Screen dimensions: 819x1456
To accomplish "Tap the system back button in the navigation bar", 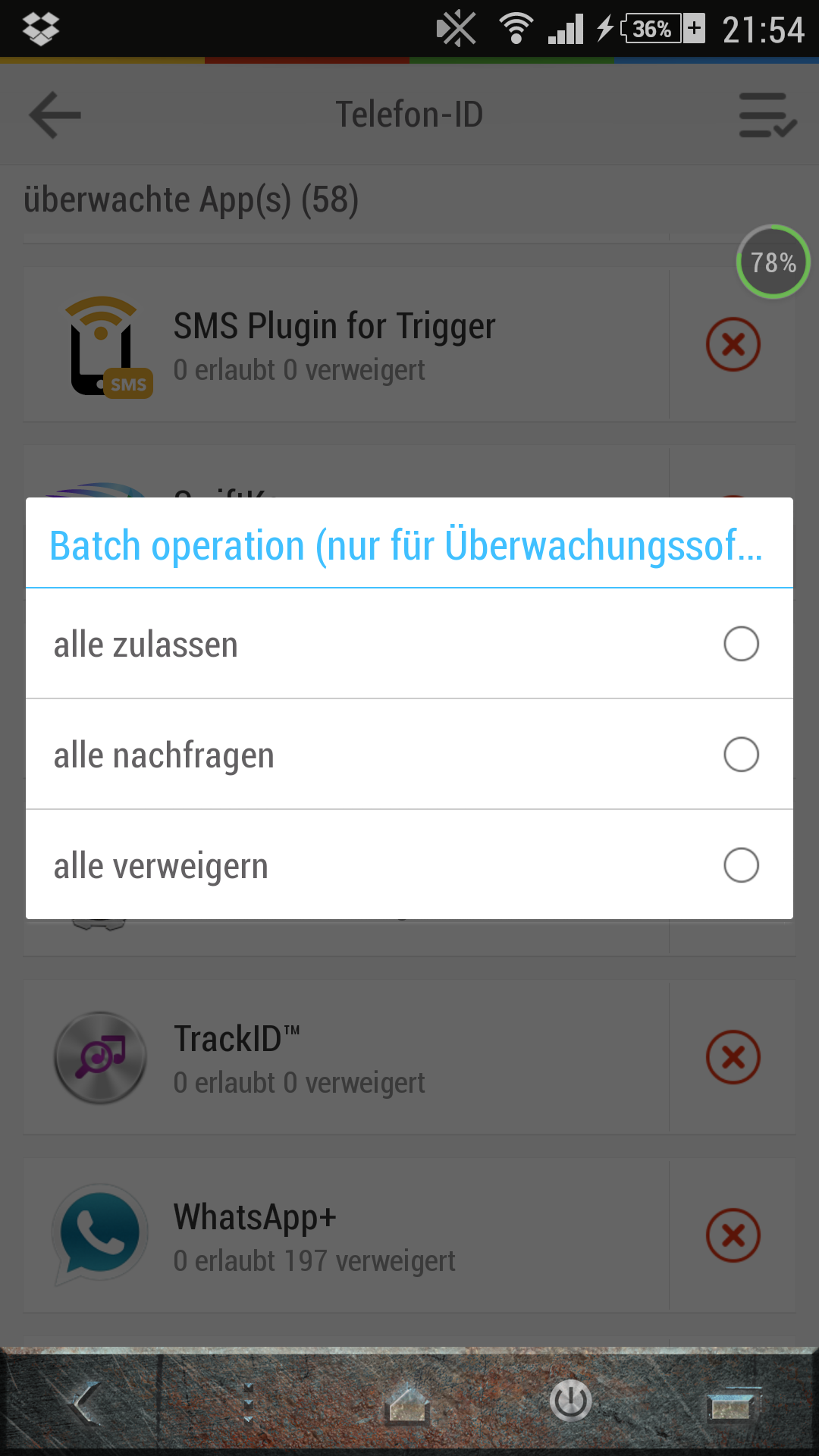I will tap(86, 1402).
